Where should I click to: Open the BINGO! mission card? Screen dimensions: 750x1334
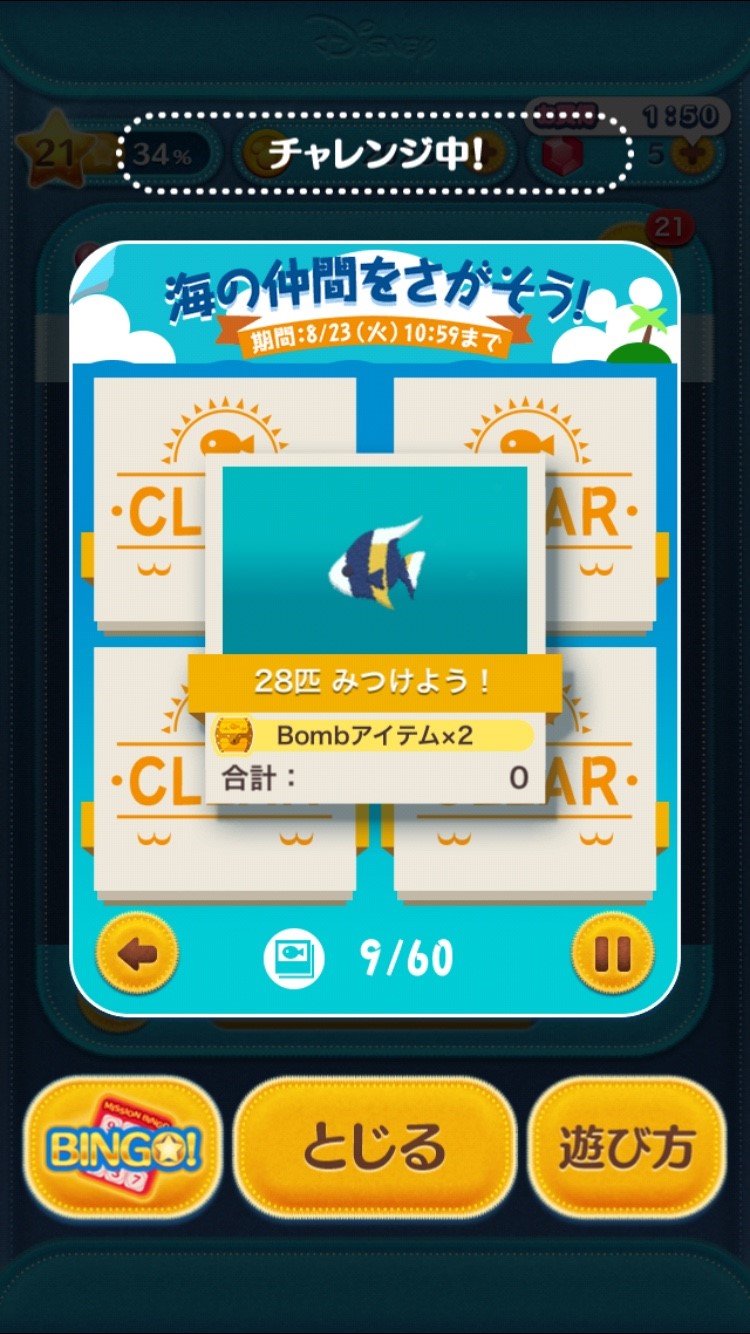[123, 1148]
